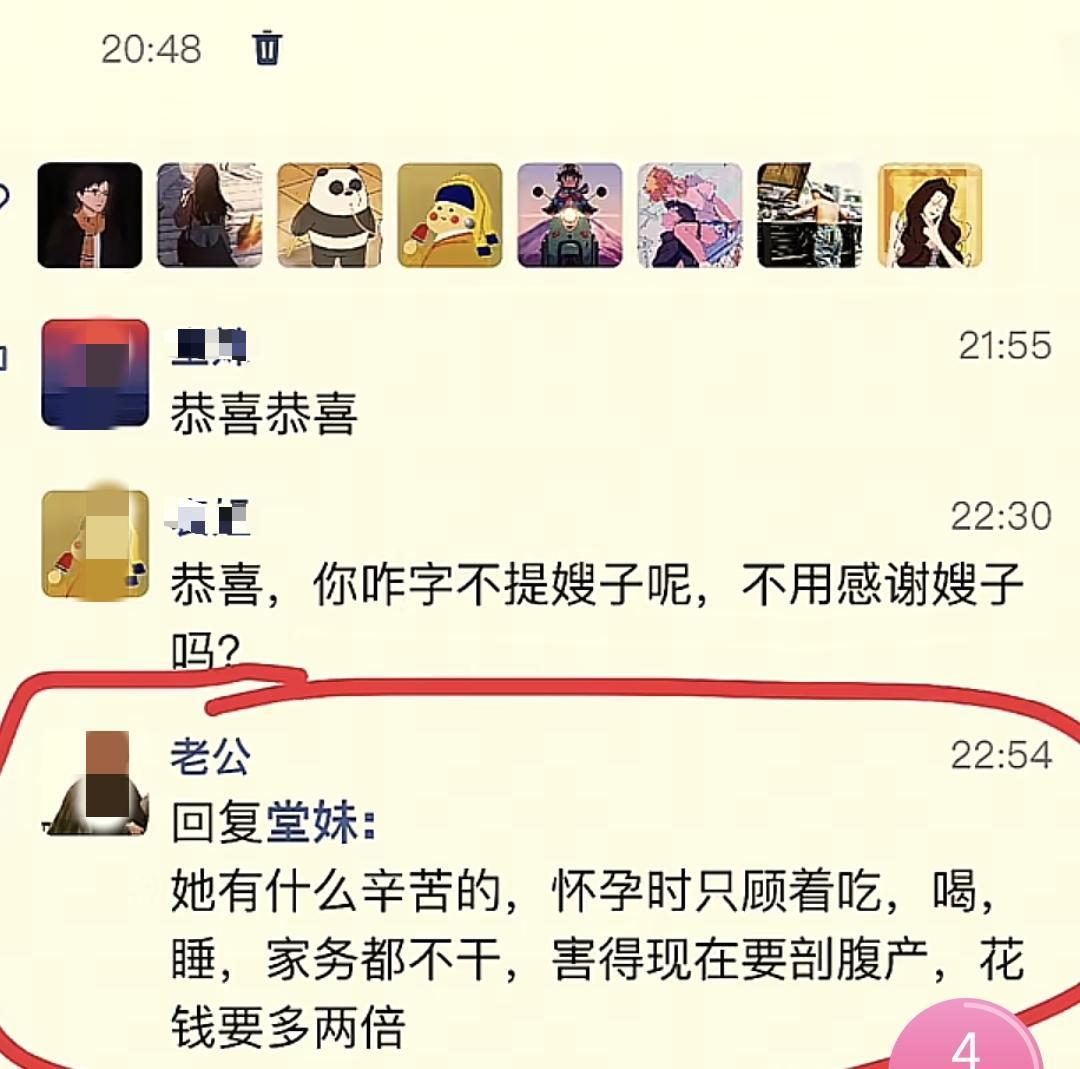Tap the trash icon to delete the post

click(267, 48)
